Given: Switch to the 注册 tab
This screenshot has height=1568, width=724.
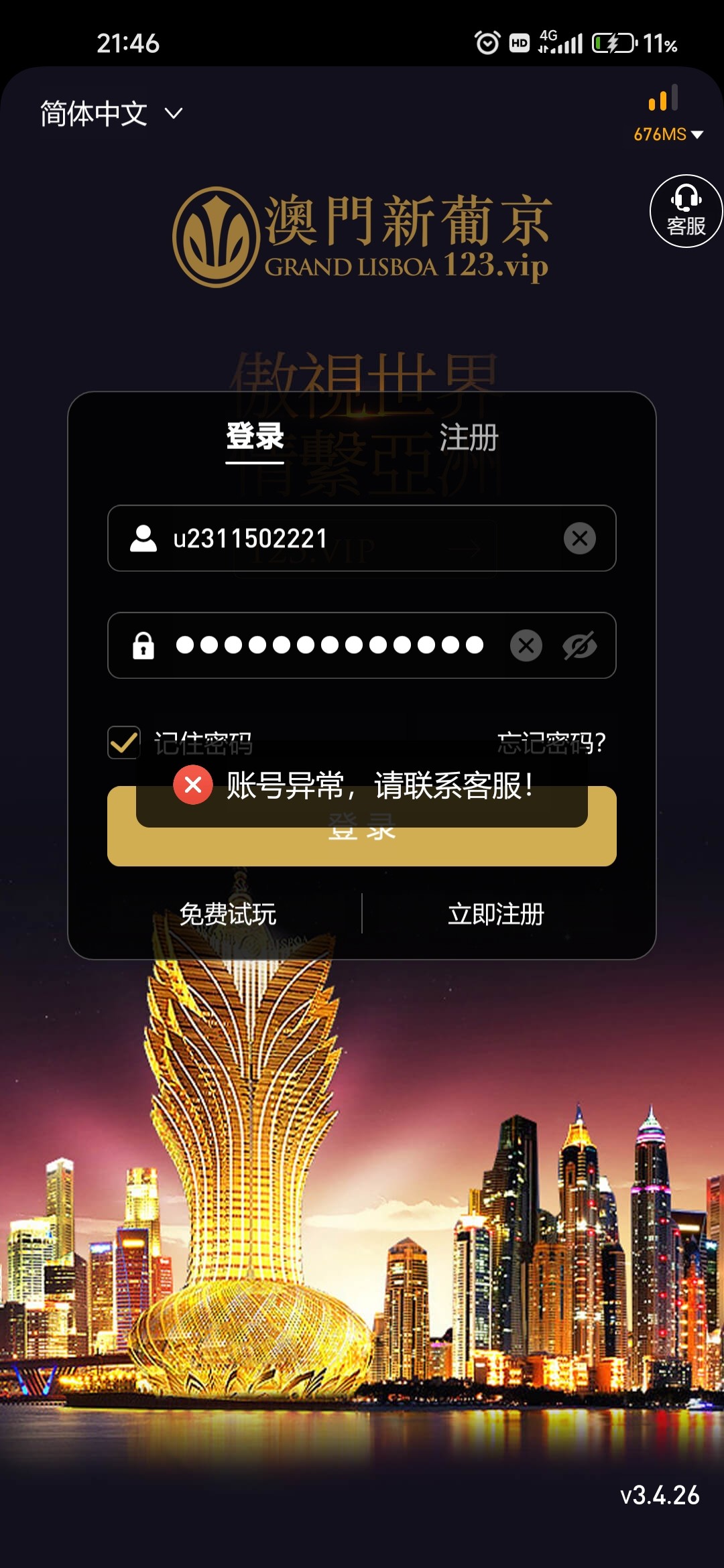Looking at the screenshot, I should (x=469, y=438).
